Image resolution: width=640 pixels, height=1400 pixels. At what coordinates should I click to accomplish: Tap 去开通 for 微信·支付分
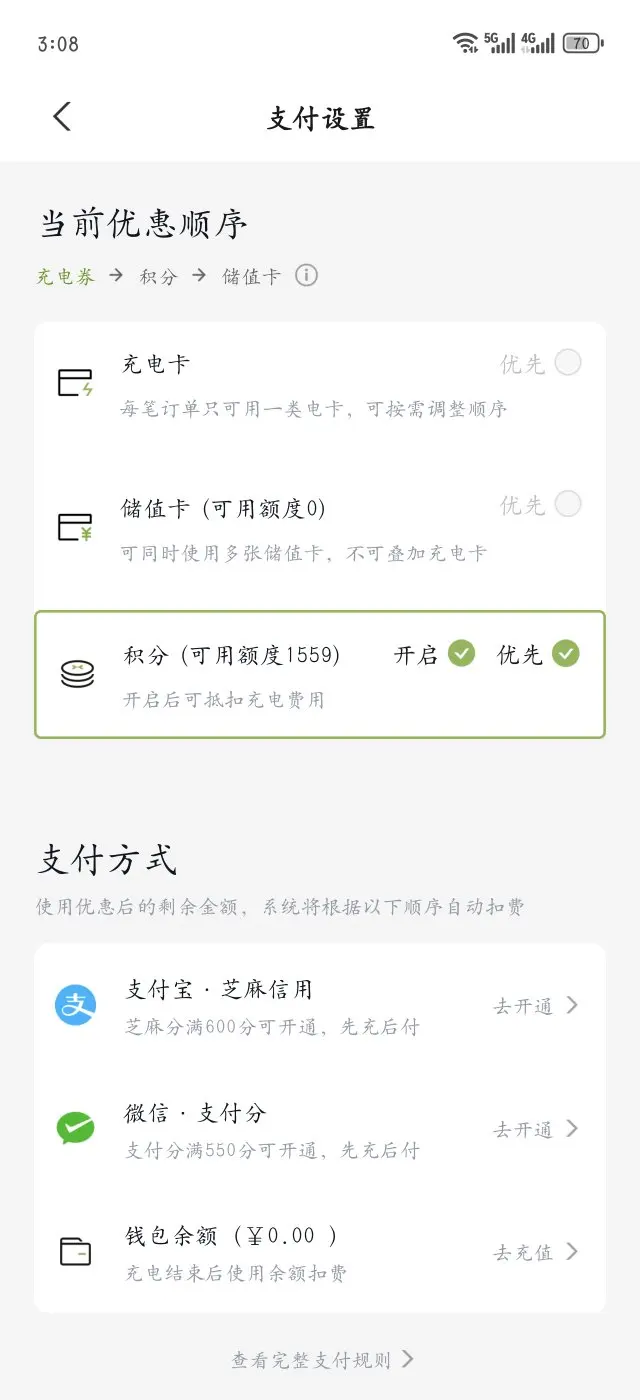click(x=536, y=1129)
